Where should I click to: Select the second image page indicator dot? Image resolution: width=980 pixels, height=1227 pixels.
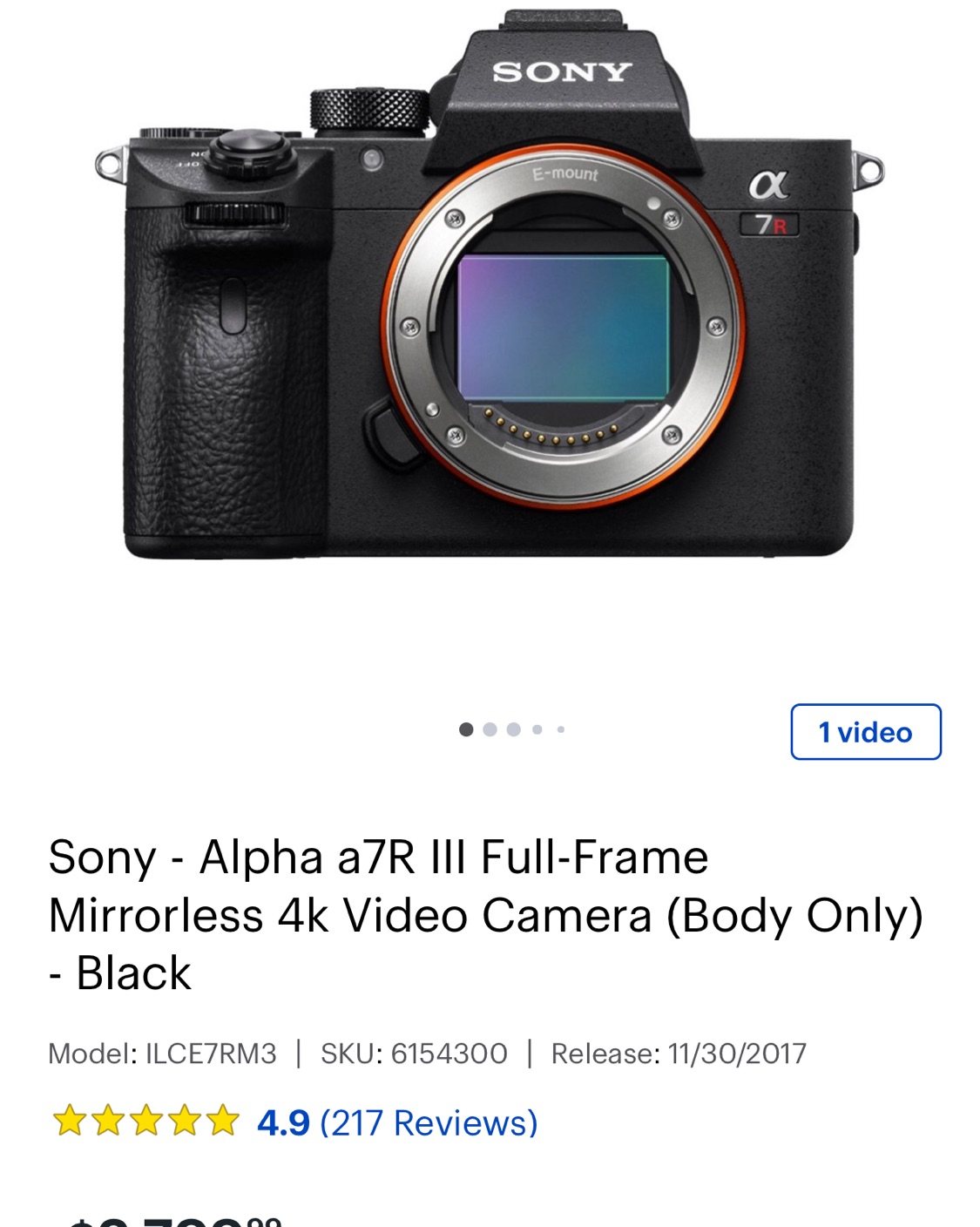pos(490,729)
